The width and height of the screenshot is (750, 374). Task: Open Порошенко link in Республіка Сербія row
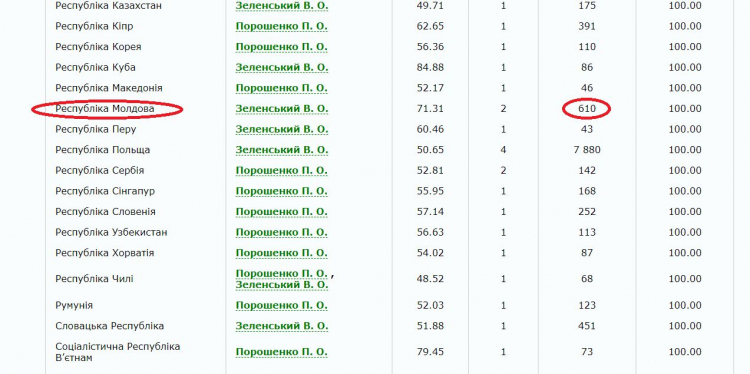281,170
